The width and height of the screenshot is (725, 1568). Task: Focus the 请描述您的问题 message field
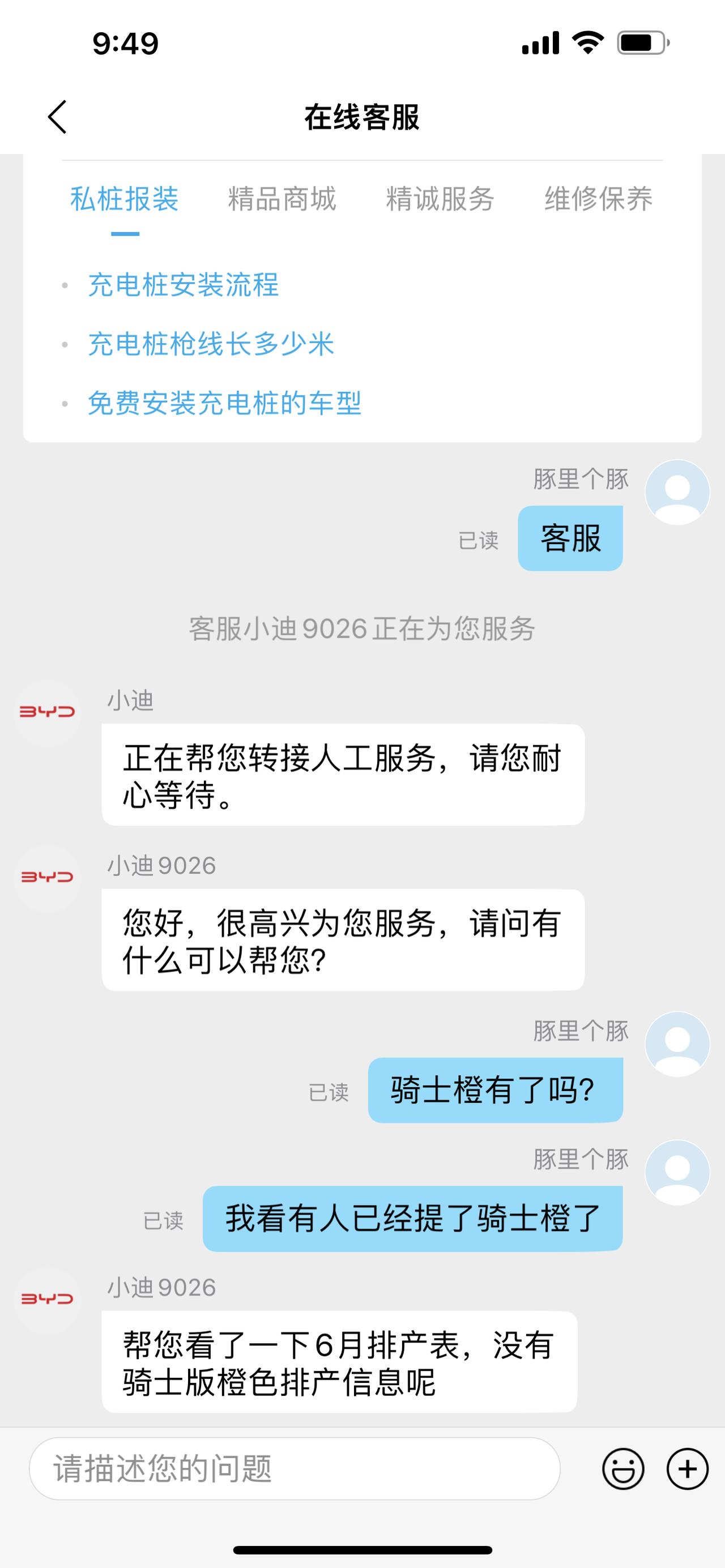(295, 1469)
